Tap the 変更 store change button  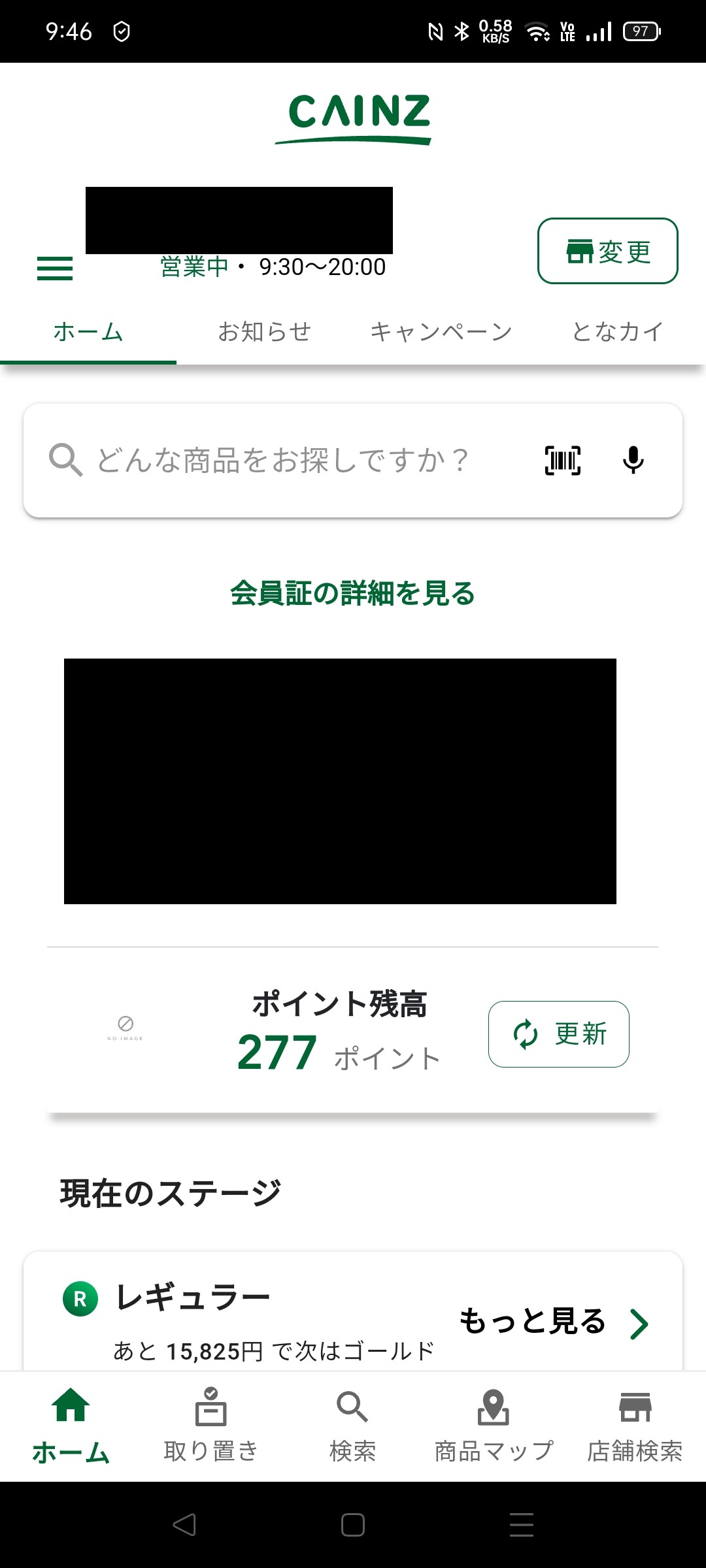[607, 251]
